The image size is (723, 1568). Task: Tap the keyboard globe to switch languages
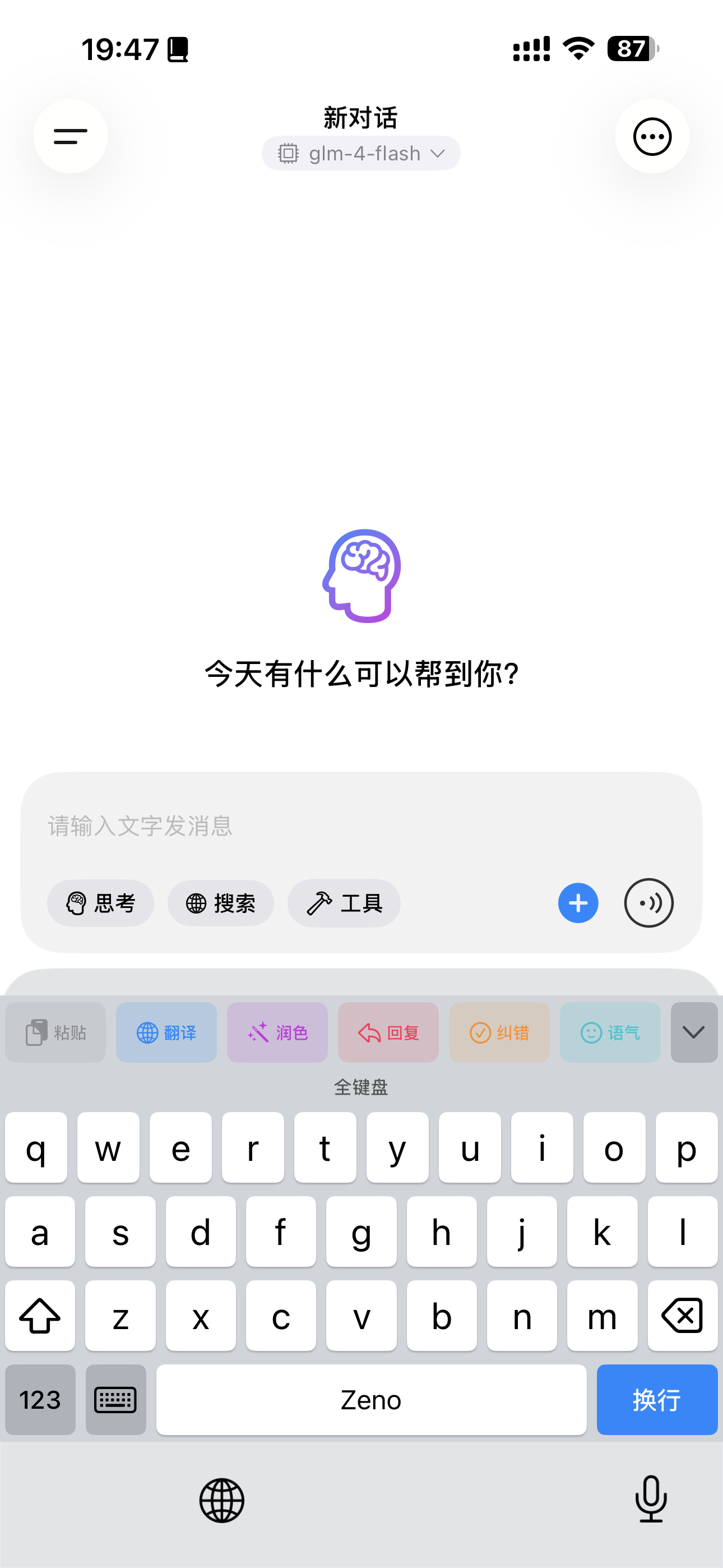[x=221, y=1500]
